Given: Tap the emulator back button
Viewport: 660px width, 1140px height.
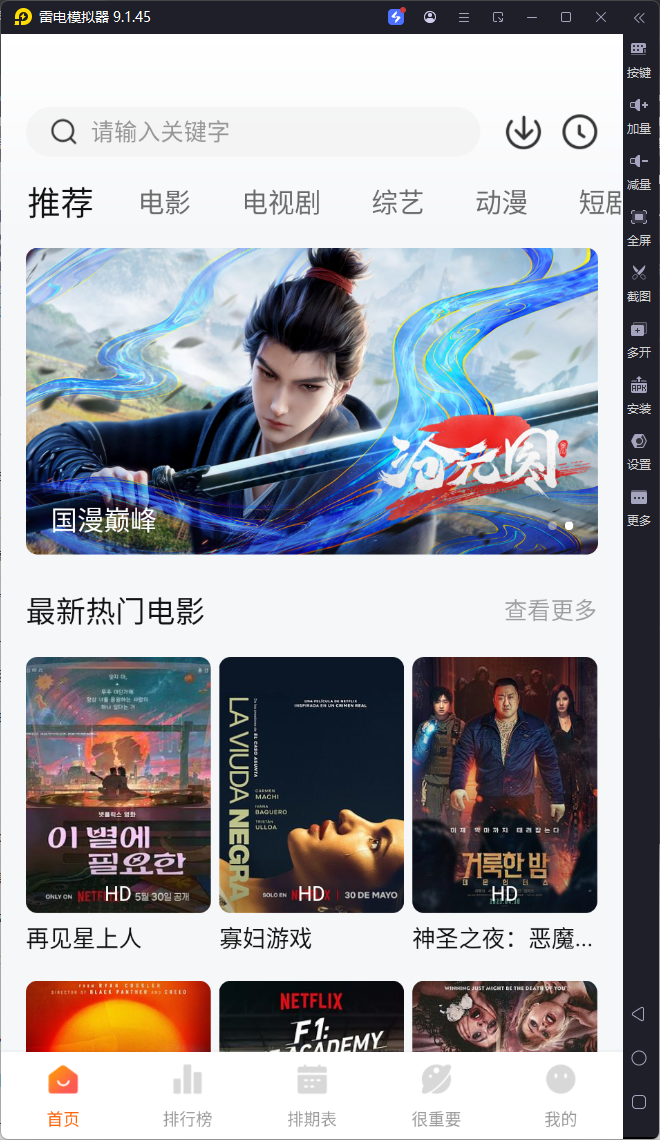Looking at the screenshot, I should tap(638, 1014).
